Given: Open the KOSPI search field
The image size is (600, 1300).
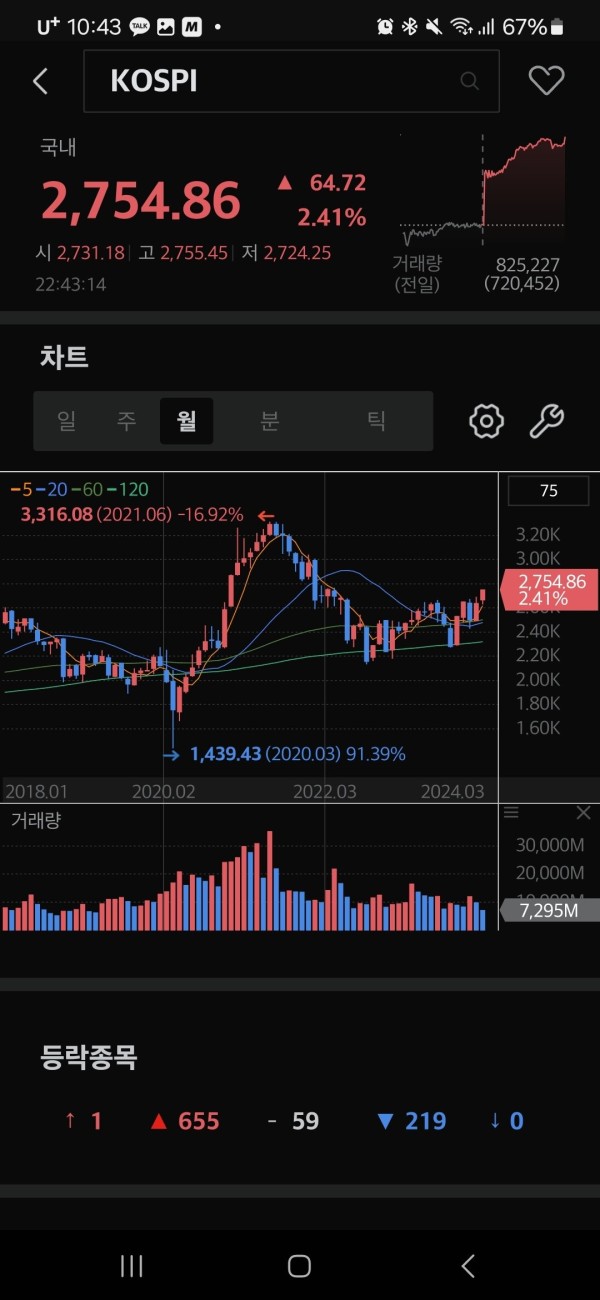Looking at the screenshot, I should coord(290,81).
